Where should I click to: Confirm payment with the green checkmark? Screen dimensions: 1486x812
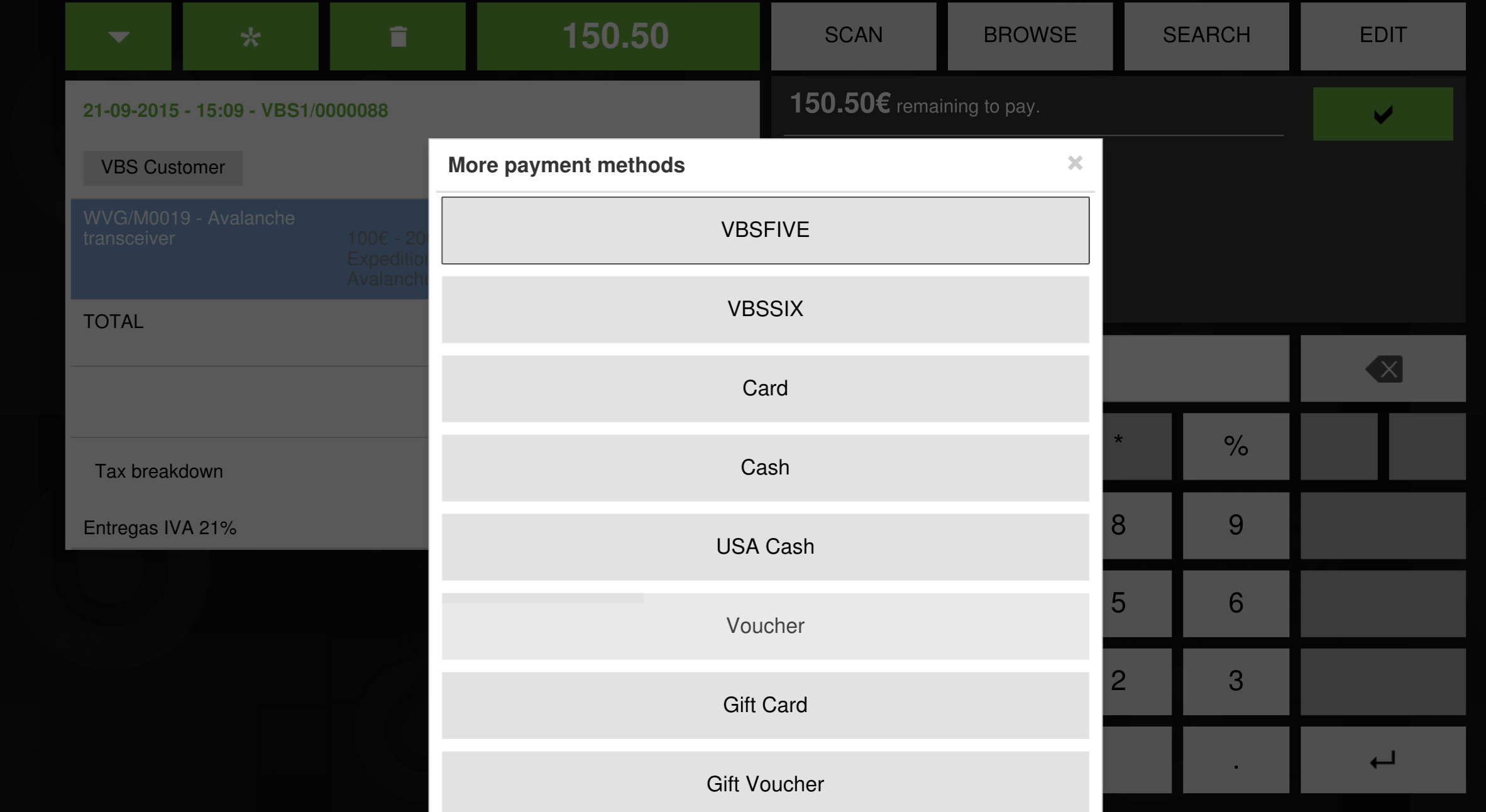(x=1382, y=114)
